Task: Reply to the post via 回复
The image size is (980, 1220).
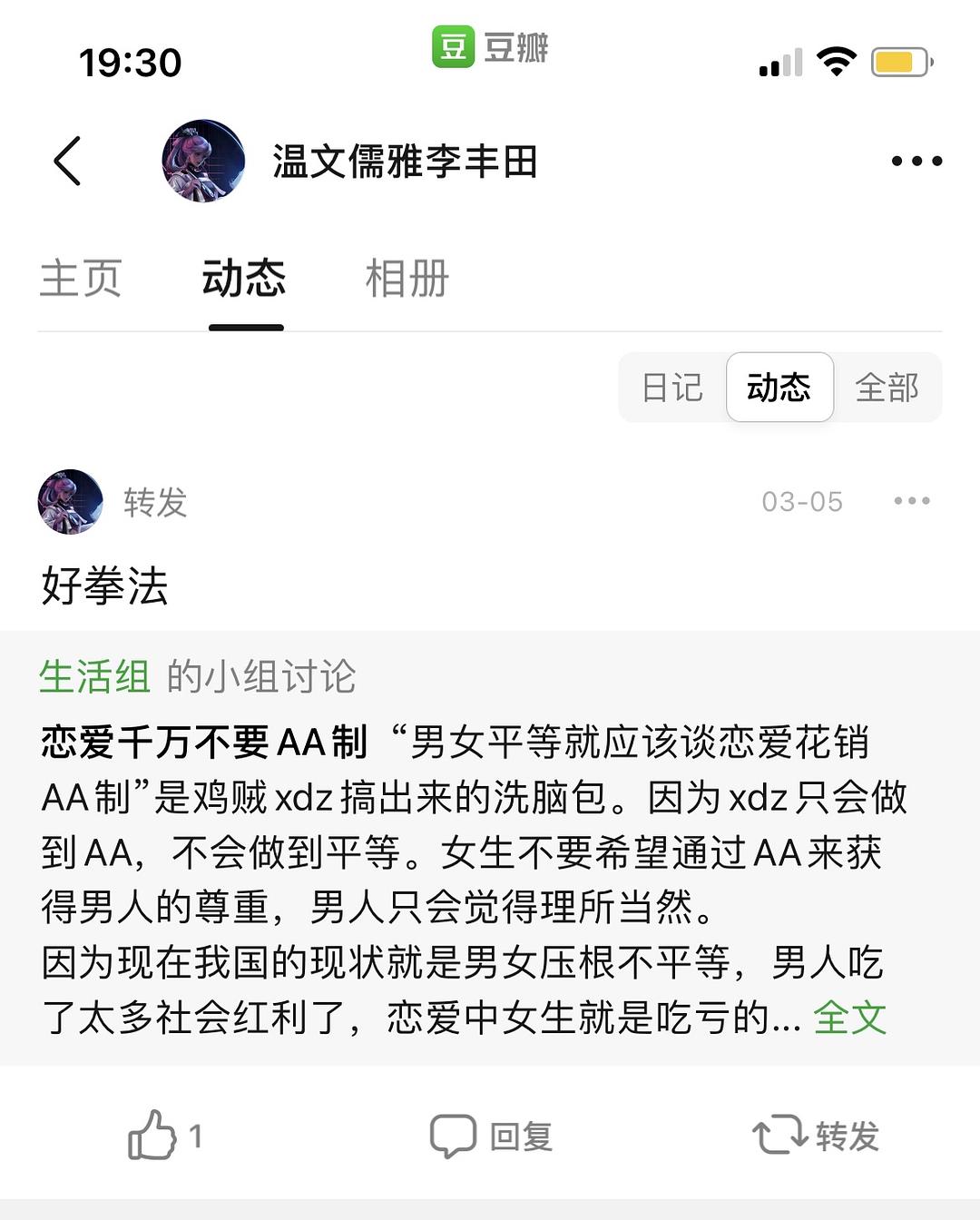Action: [491, 1136]
